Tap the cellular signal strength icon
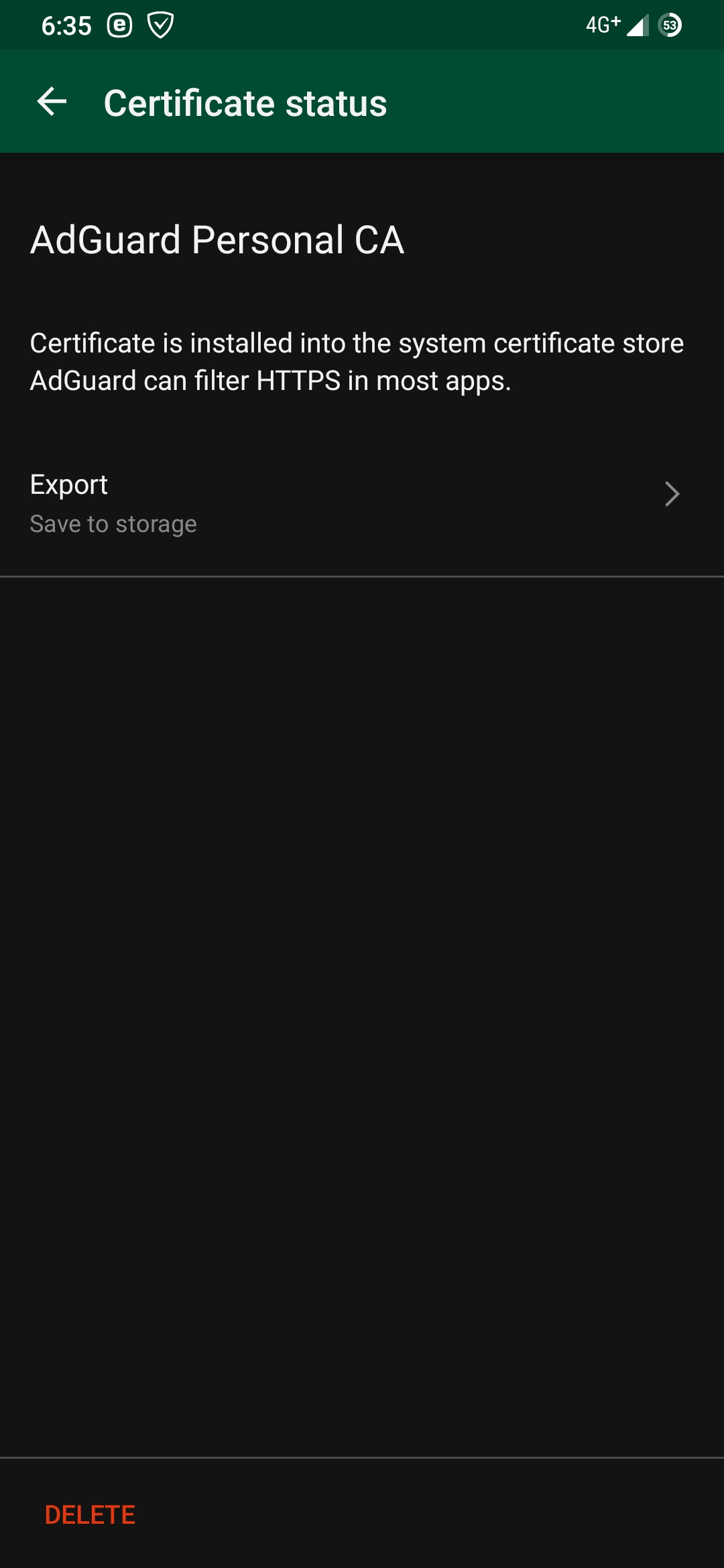 click(x=637, y=25)
